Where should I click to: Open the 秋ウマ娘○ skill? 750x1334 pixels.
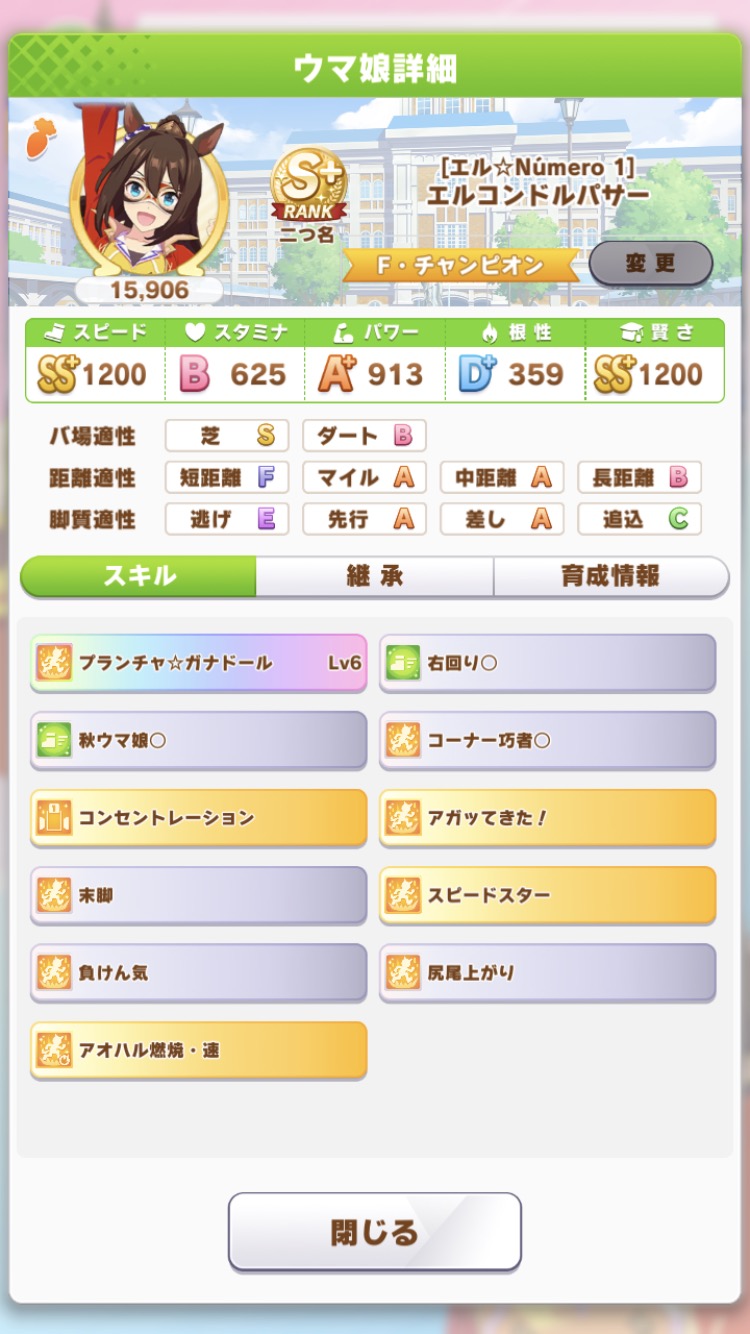point(198,740)
